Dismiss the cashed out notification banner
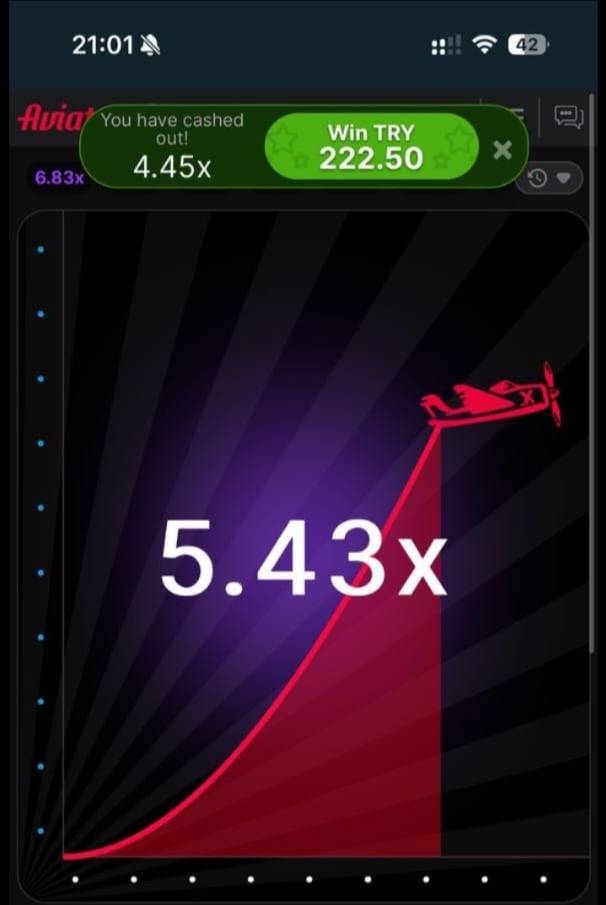Viewport: 606px width, 905px height. 502,150
